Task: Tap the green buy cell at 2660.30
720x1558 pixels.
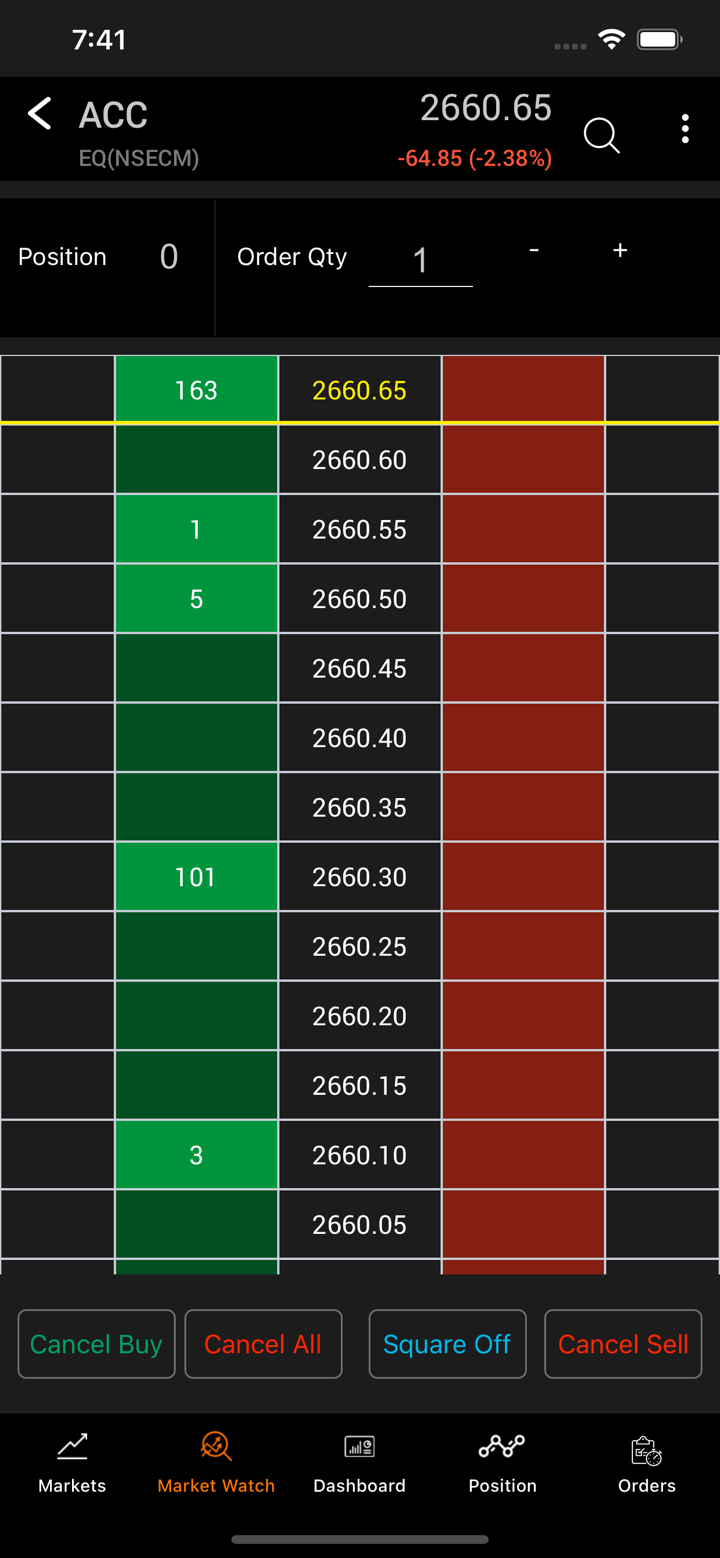Action: (196, 877)
